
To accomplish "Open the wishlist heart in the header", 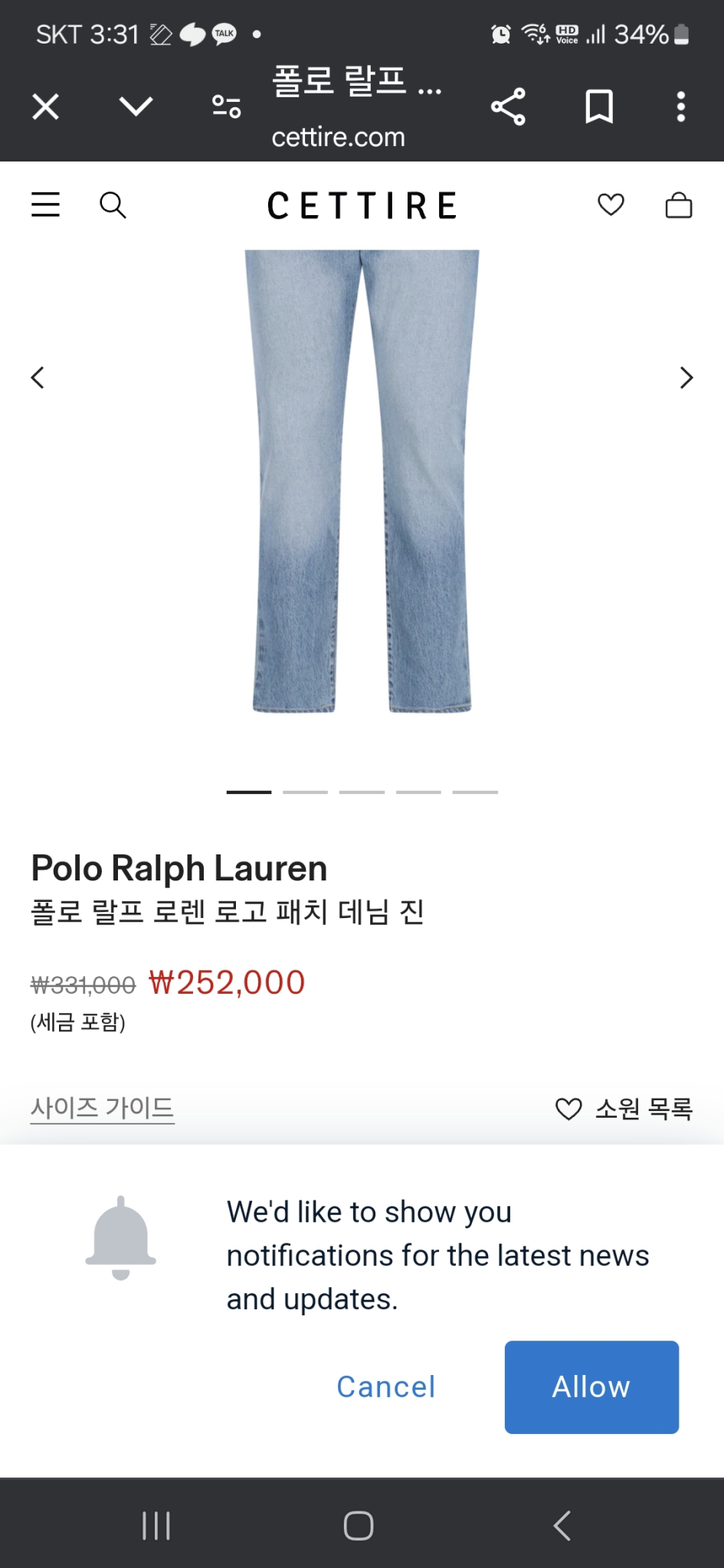I will tap(611, 204).
